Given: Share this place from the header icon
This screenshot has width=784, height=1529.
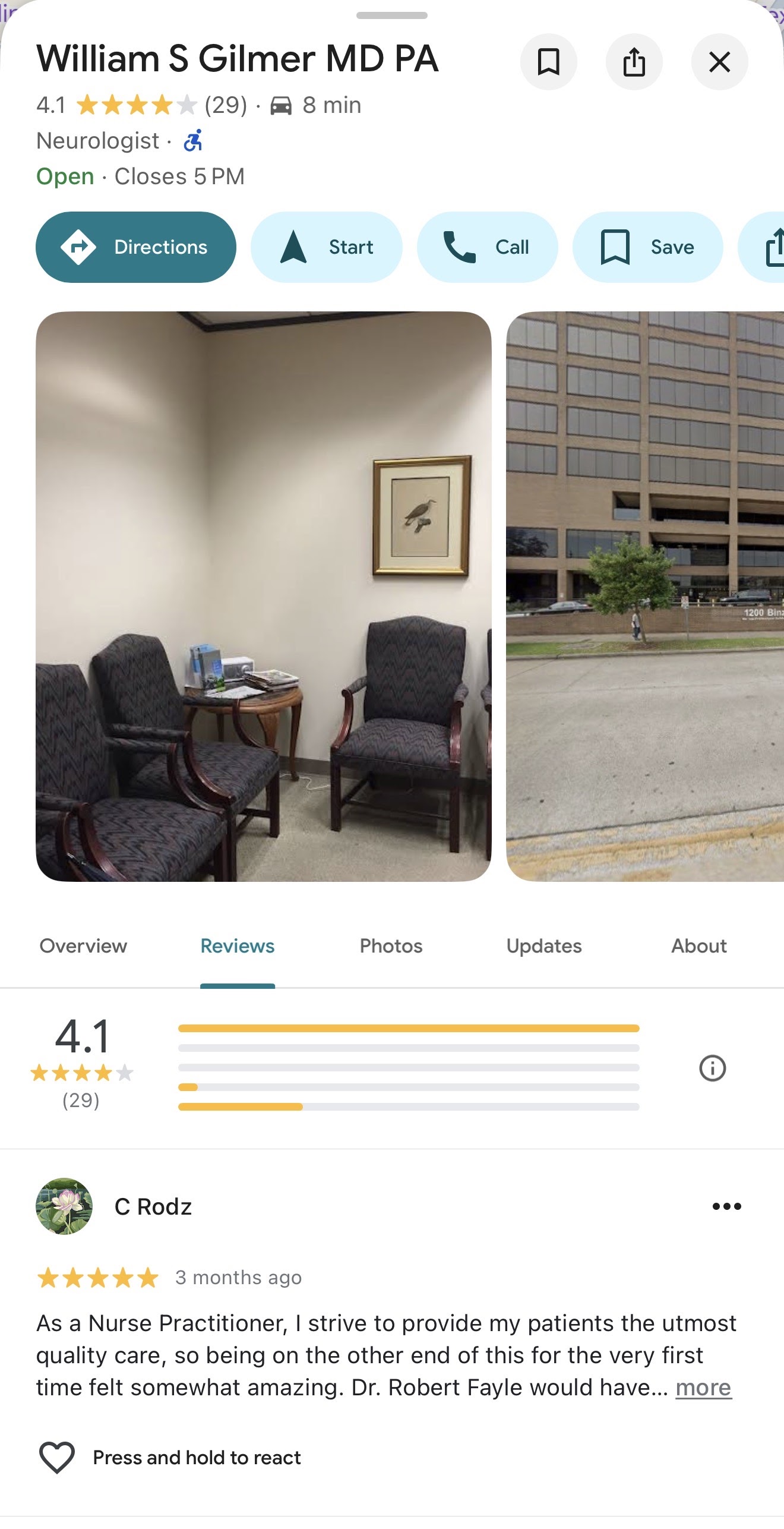Looking at the screenshot, I should (634, 62).
